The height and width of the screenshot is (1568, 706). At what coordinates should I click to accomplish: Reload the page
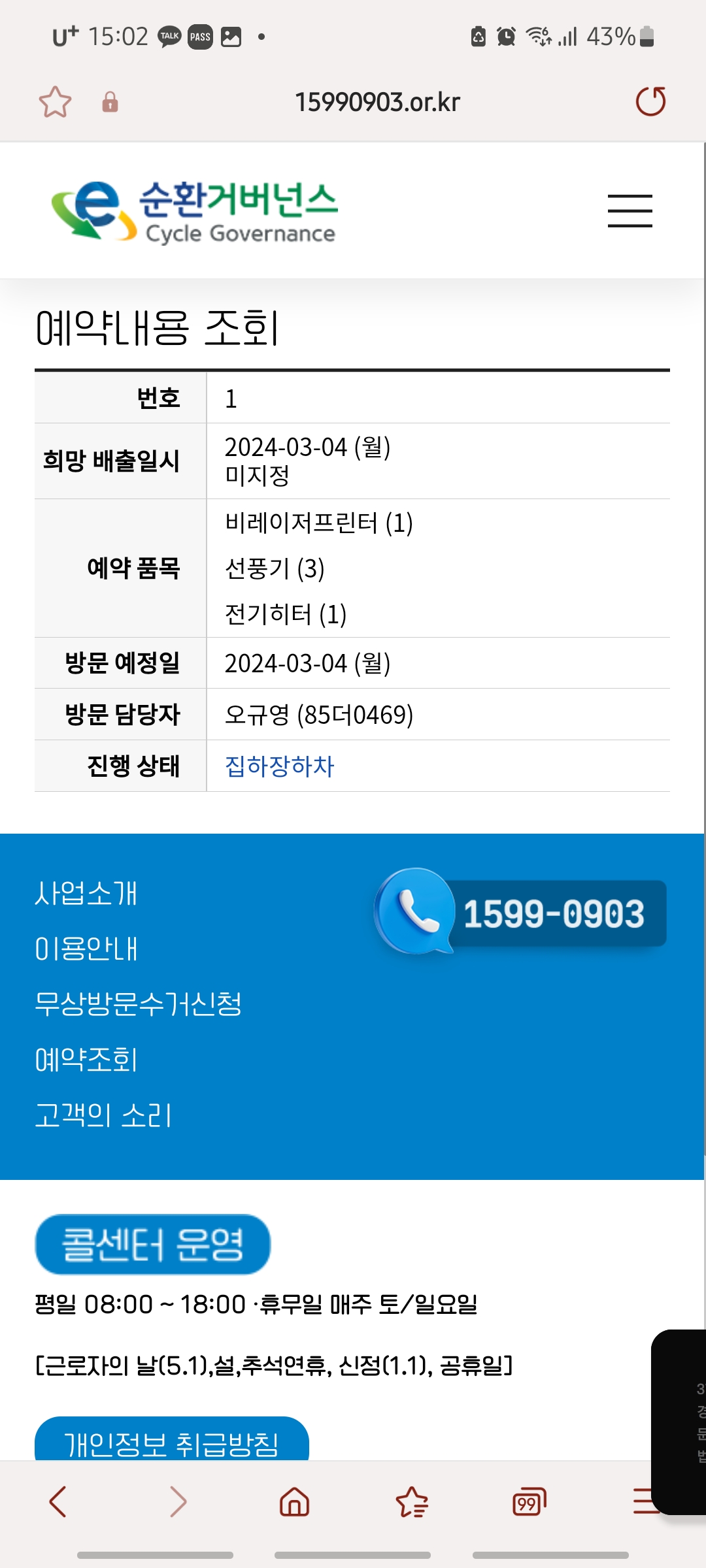[x=650, y=101]
